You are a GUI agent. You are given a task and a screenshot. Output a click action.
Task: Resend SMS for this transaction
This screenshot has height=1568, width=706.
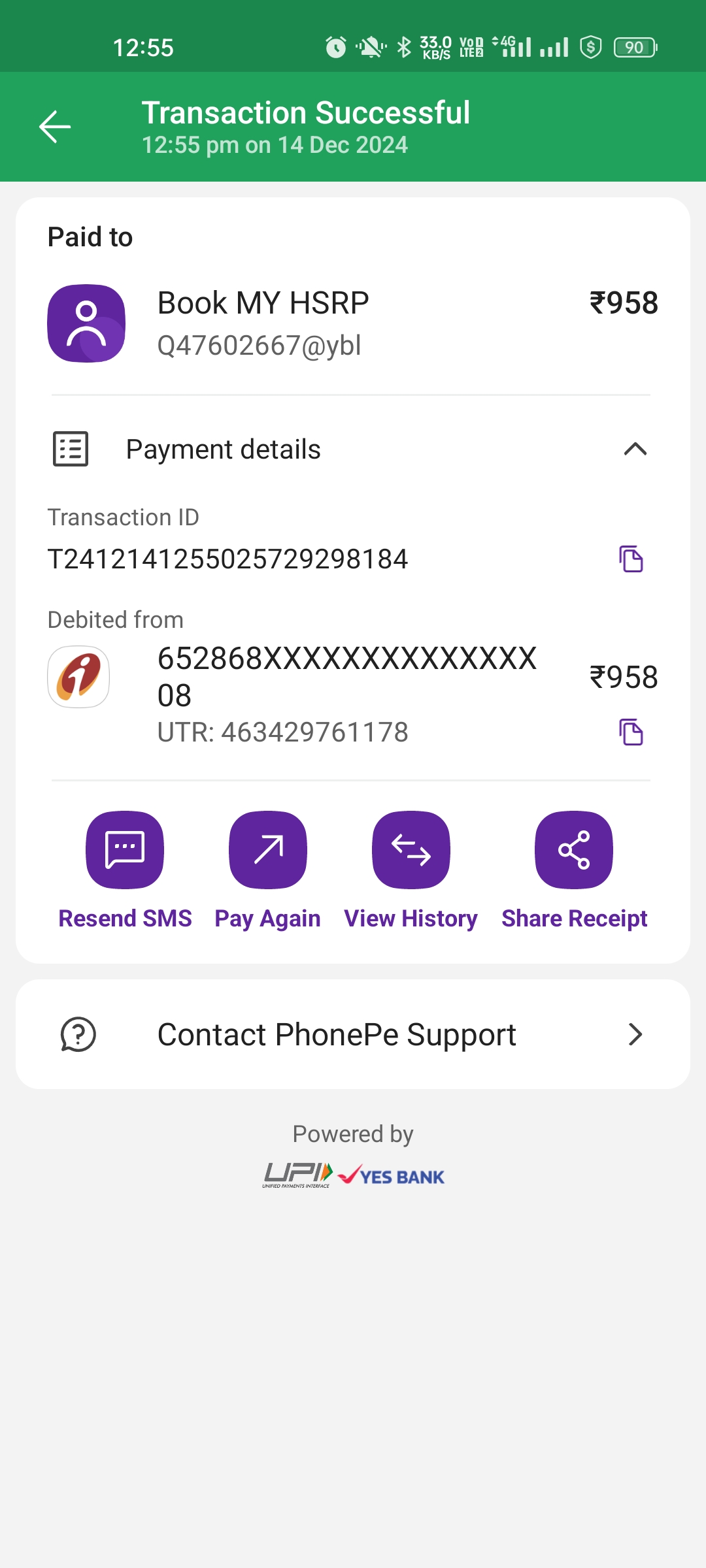pos(125,850)
